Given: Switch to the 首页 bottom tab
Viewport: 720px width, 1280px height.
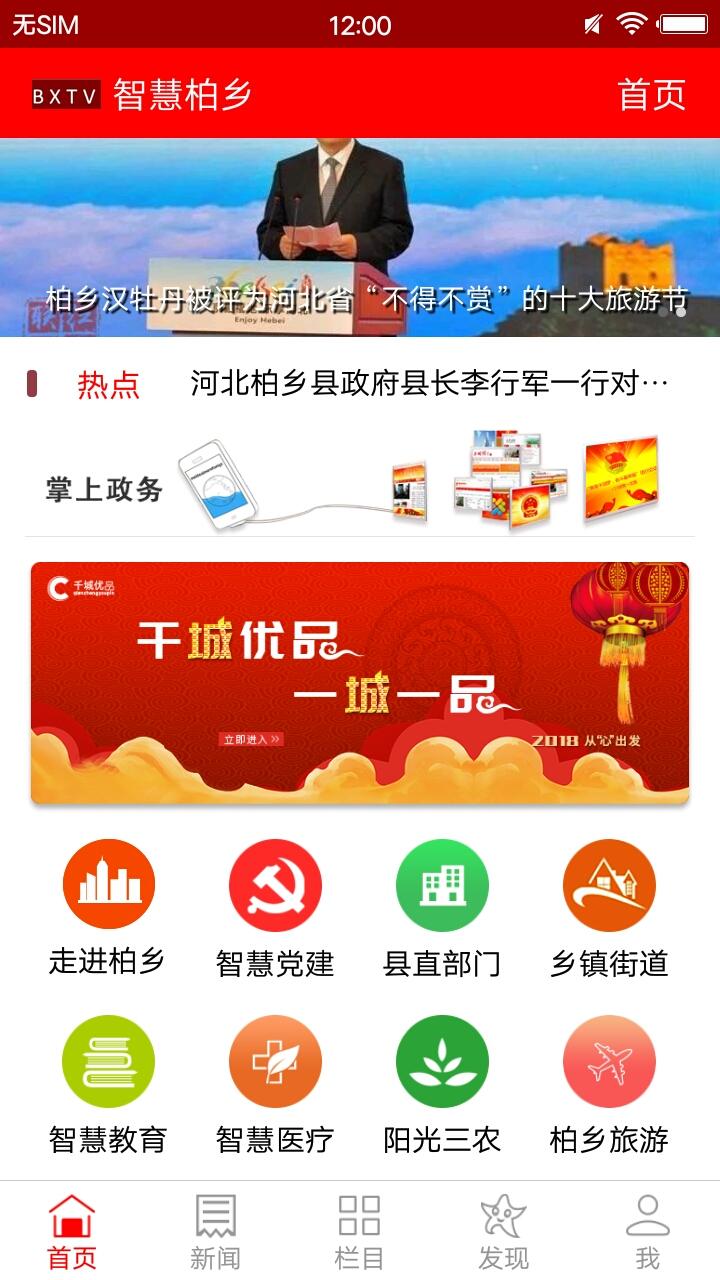Looking at the screenshot, I should [x=72, y=1231].
